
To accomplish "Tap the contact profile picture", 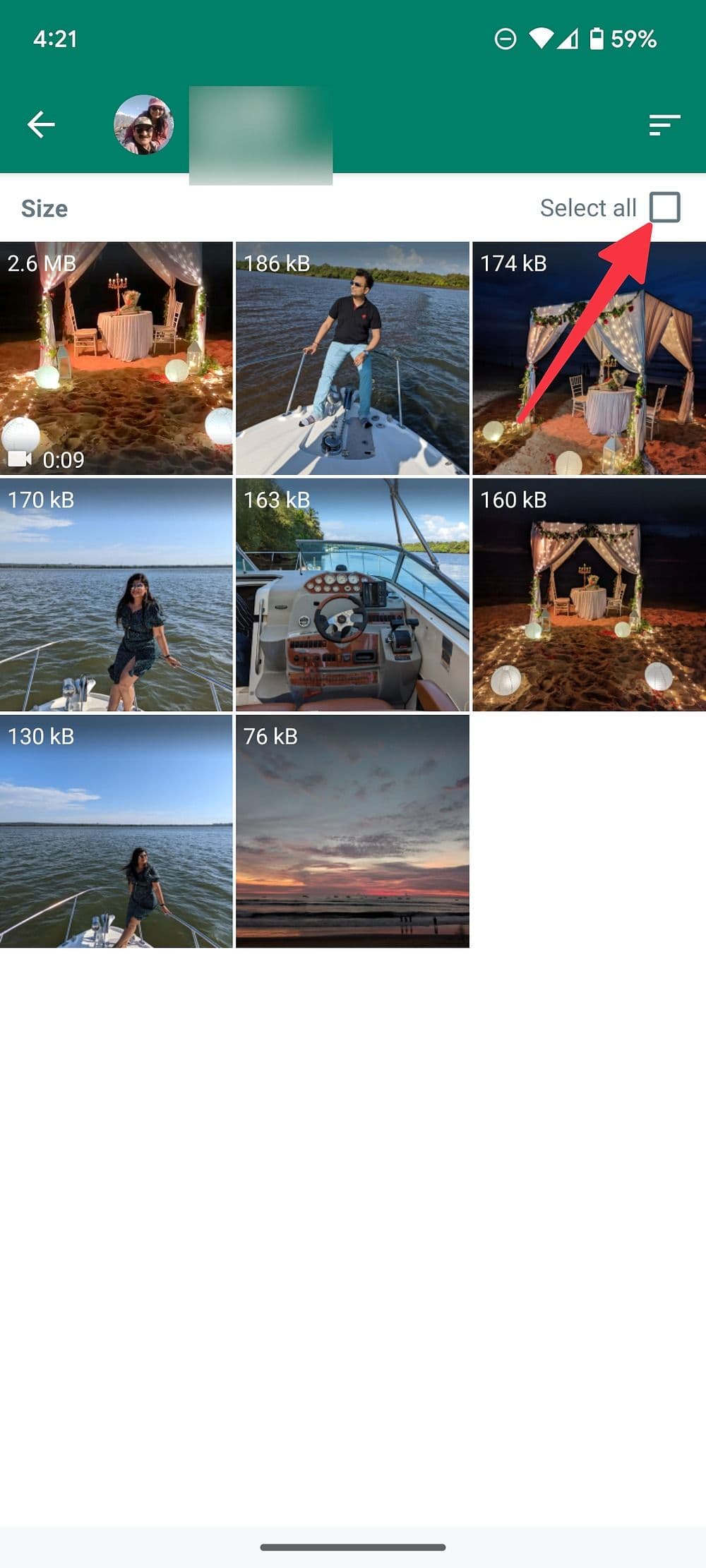I will (143, 125).
